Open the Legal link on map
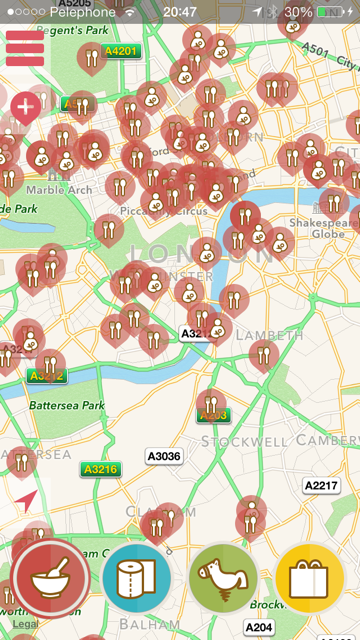The width and height of the screenshot is (360, 640). [25, 624]
